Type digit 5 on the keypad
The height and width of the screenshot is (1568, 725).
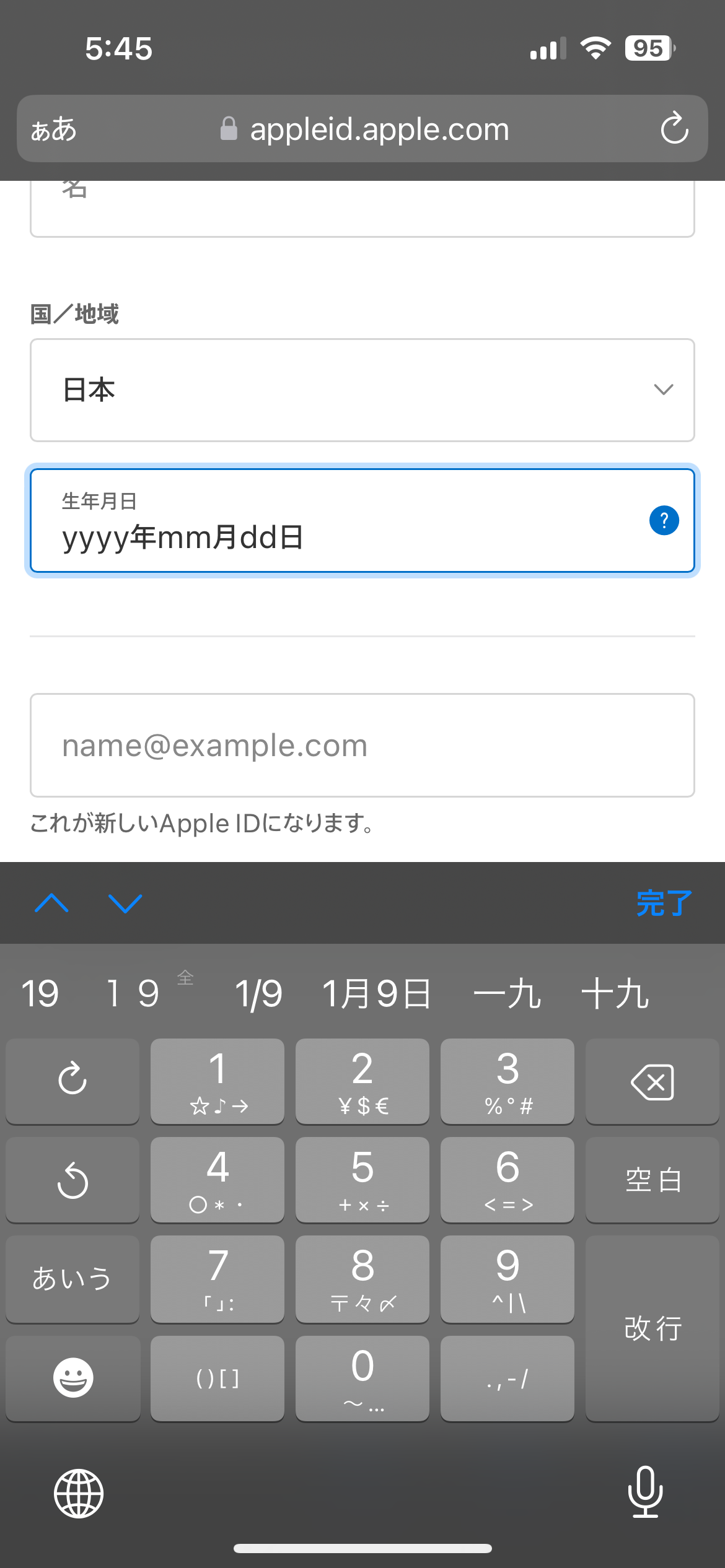362,1179
